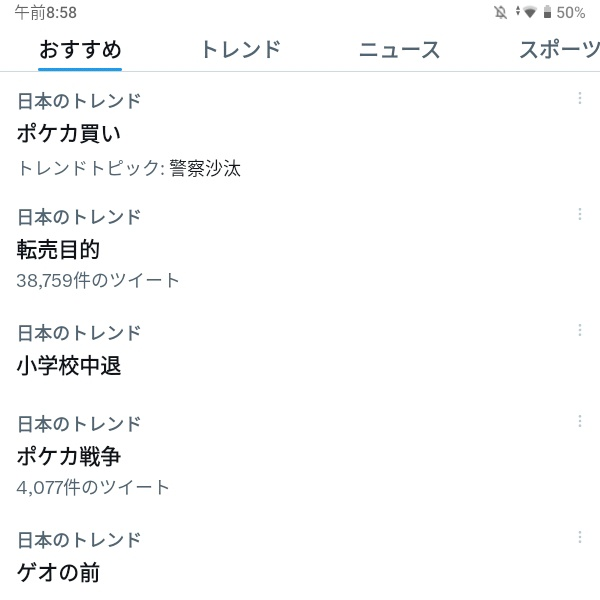Open more options for 小学校中退
This screenshot has width=600, height=600.
579,330
